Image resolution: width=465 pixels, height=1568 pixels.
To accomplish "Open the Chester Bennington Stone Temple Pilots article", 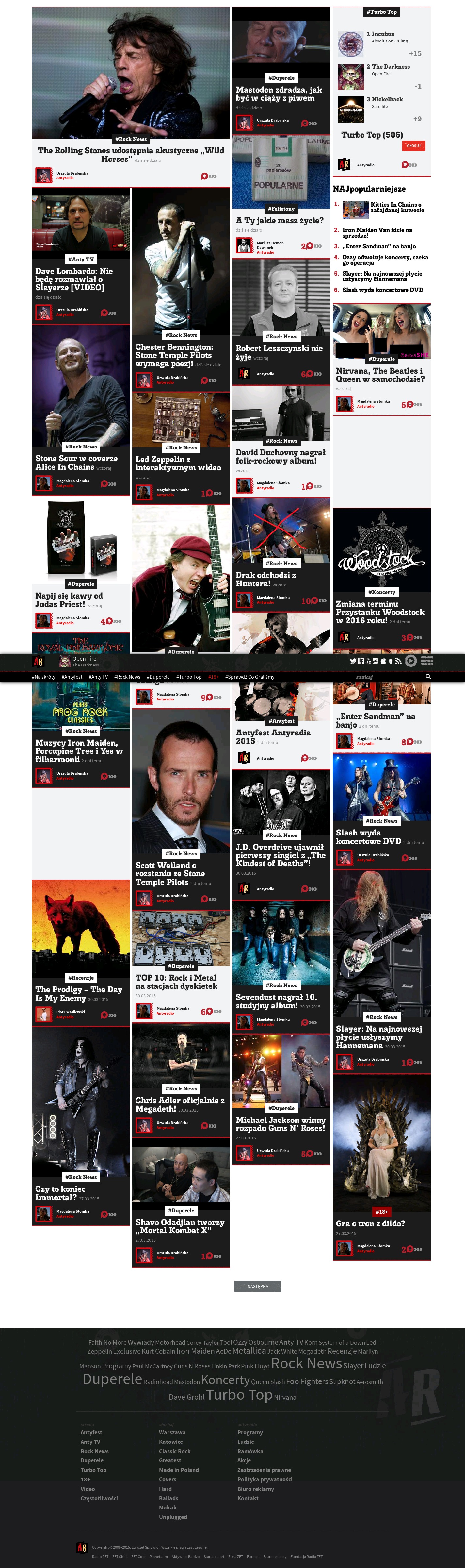I will [x=174, y=355].
